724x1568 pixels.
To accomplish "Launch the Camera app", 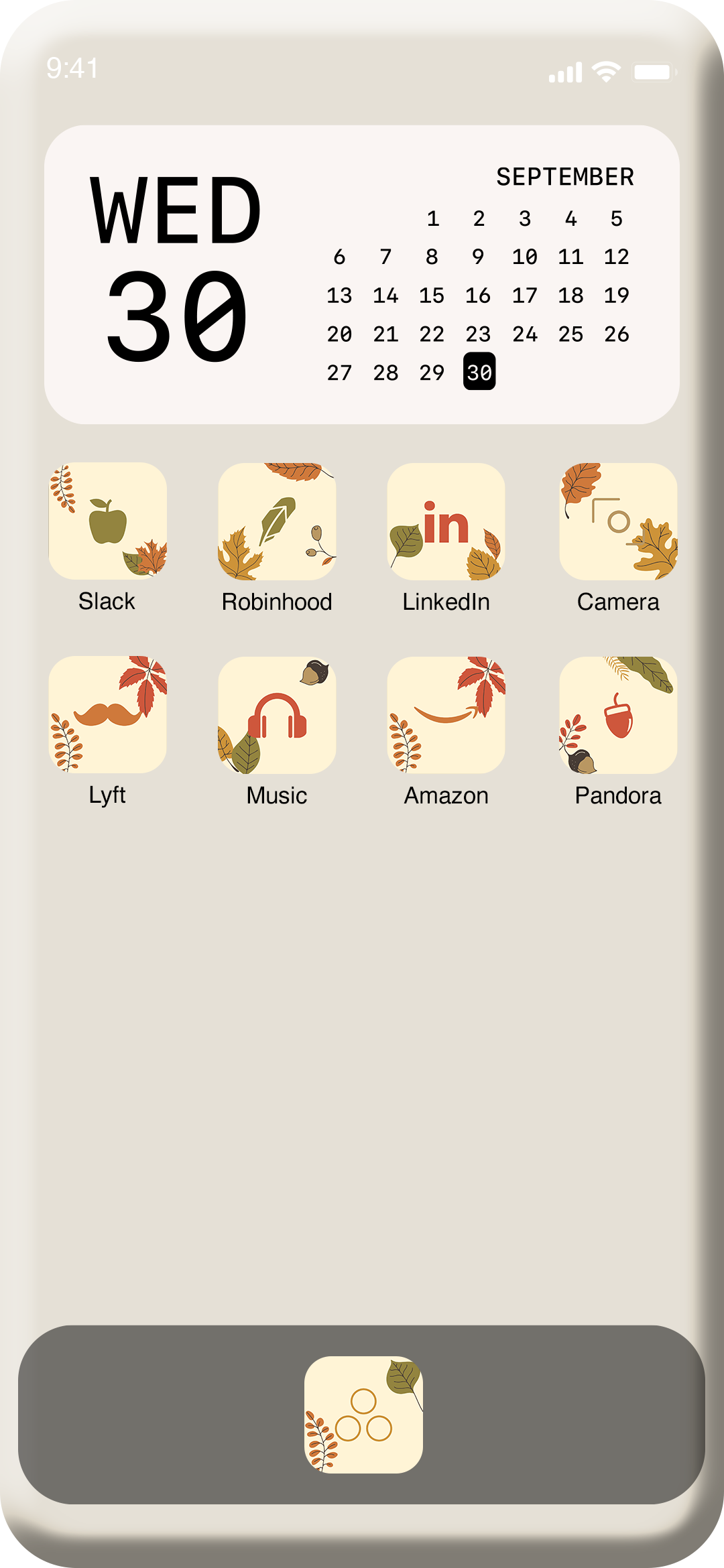I will (618, 521).
